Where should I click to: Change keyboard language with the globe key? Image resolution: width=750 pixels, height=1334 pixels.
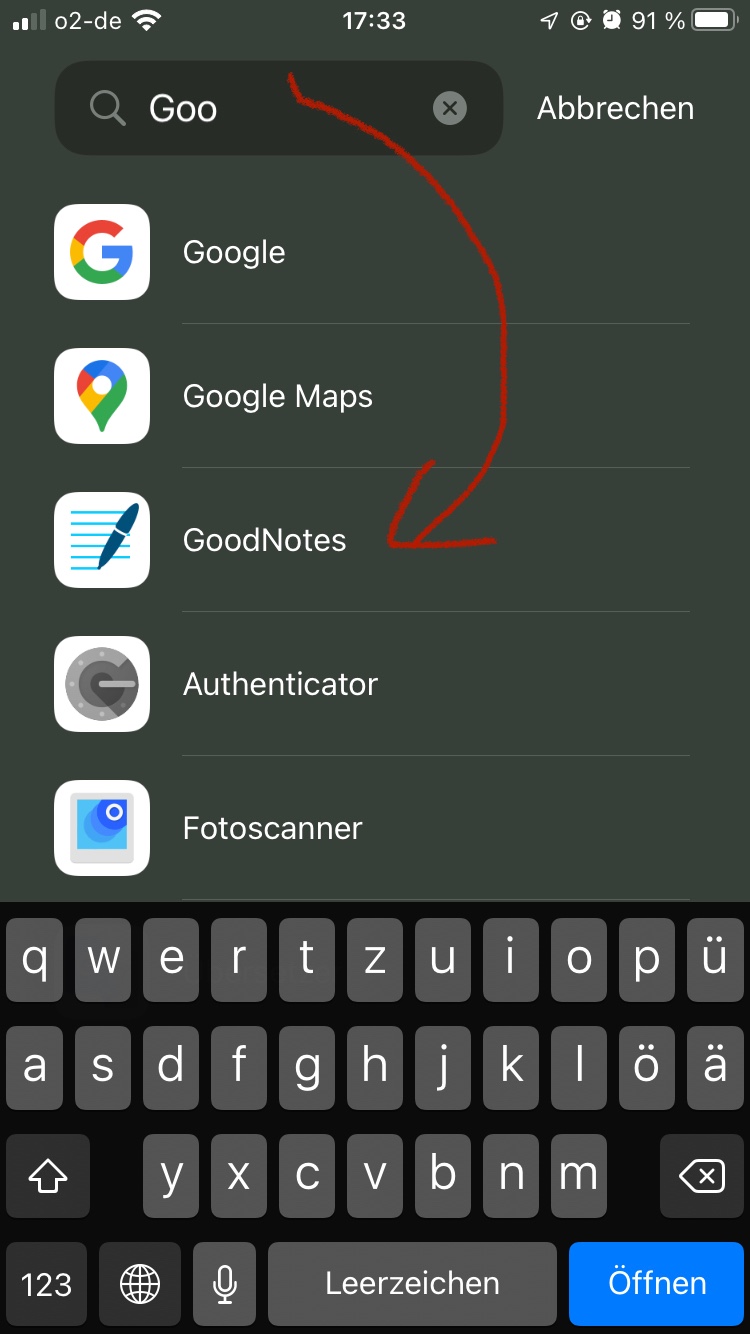pyautogui.click(x=140, y=1284)
